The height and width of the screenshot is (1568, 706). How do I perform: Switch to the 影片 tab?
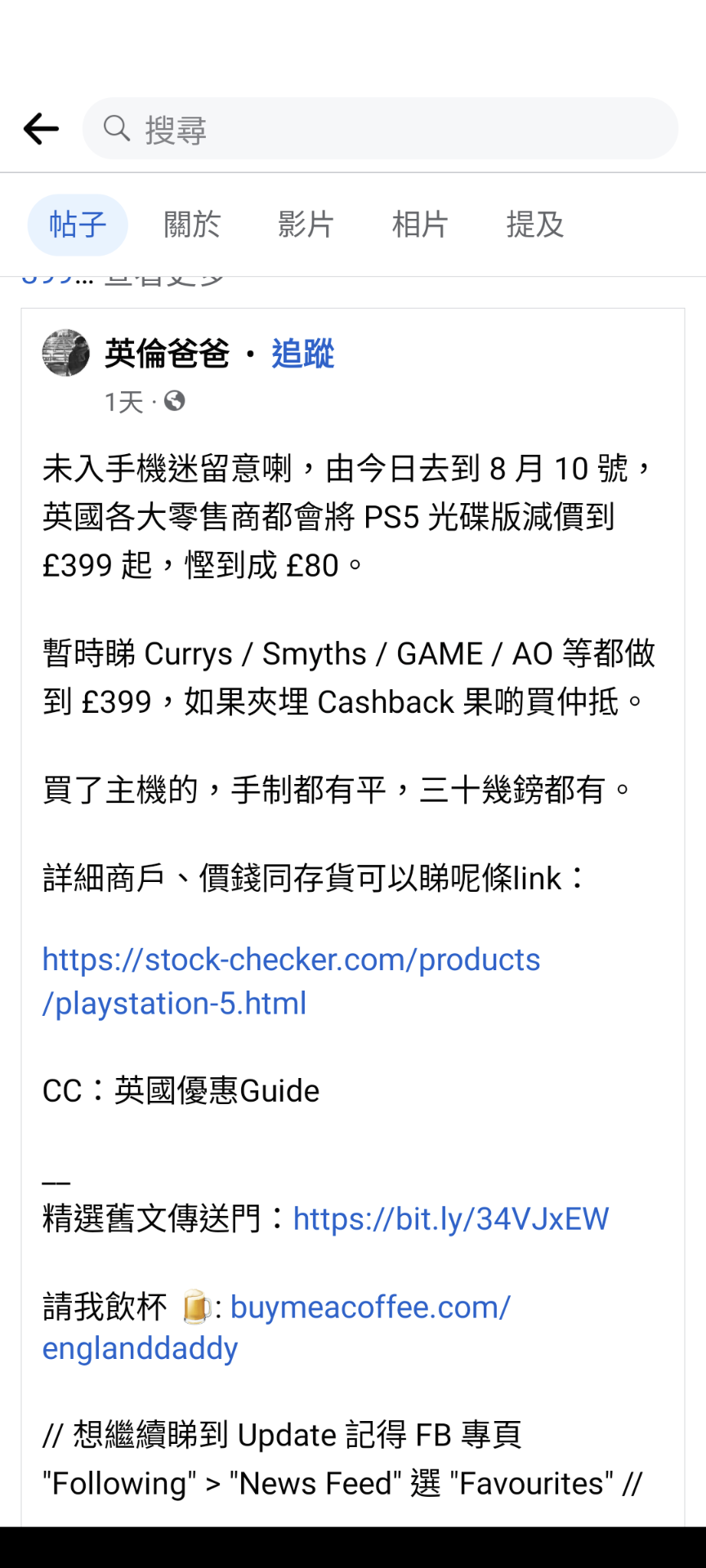pos(306,225)
